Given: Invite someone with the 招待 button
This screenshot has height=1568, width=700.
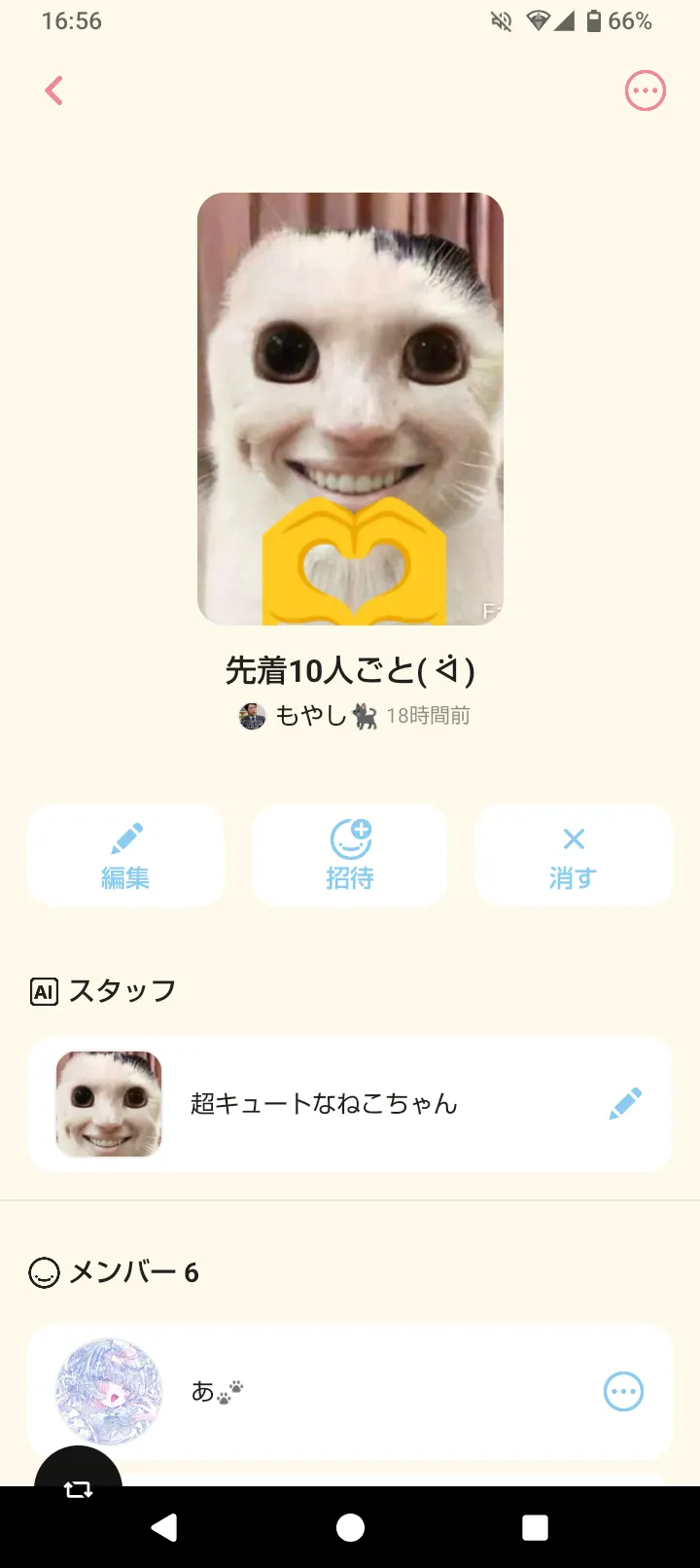Looking at the screenshot, I should tap(350, 856).
